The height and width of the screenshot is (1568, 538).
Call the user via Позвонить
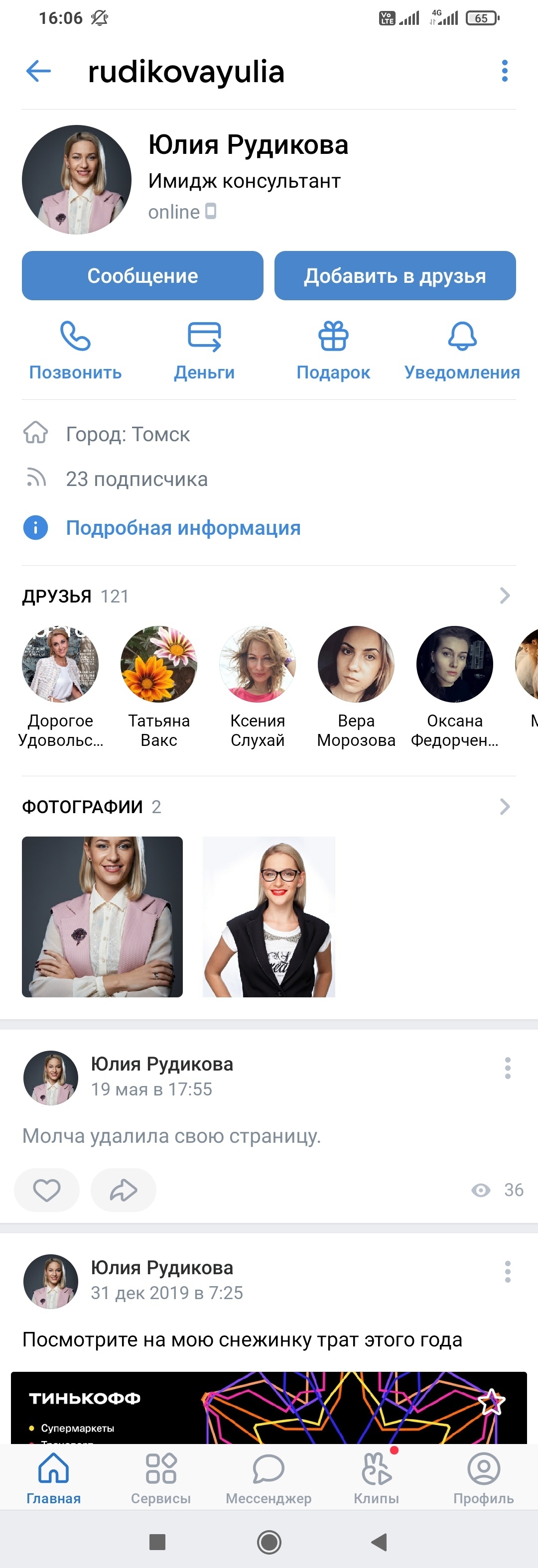[76, 351]
